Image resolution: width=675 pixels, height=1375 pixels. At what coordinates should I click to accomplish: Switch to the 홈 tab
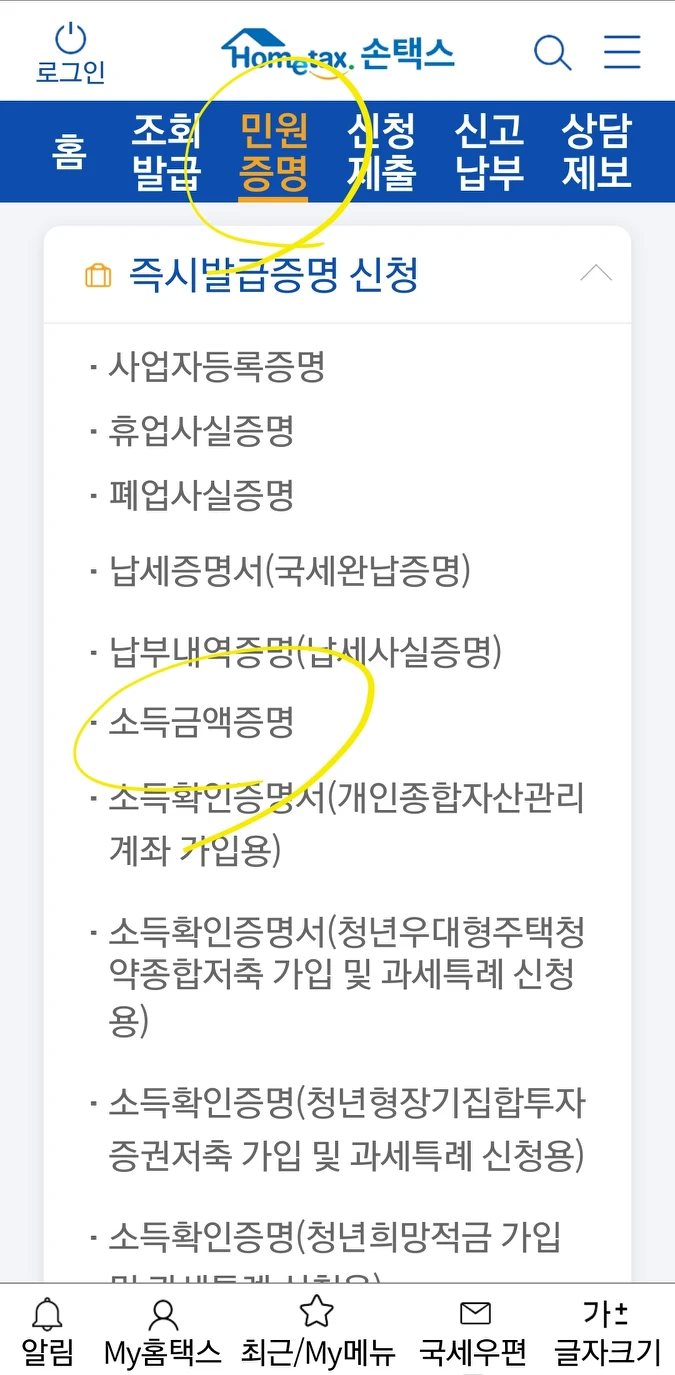(69, 152)
